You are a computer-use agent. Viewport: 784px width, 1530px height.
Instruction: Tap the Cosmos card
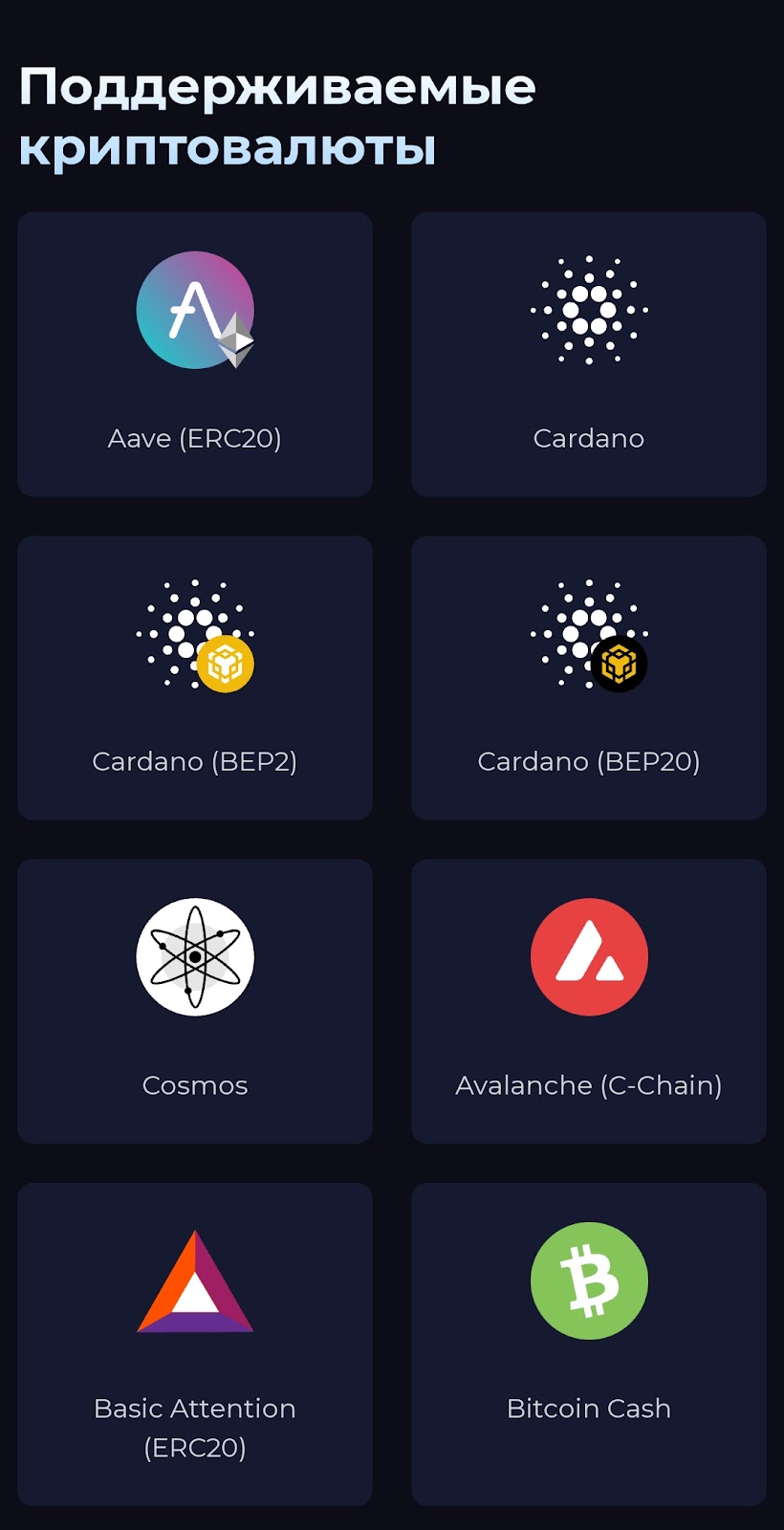point(195,1000)
